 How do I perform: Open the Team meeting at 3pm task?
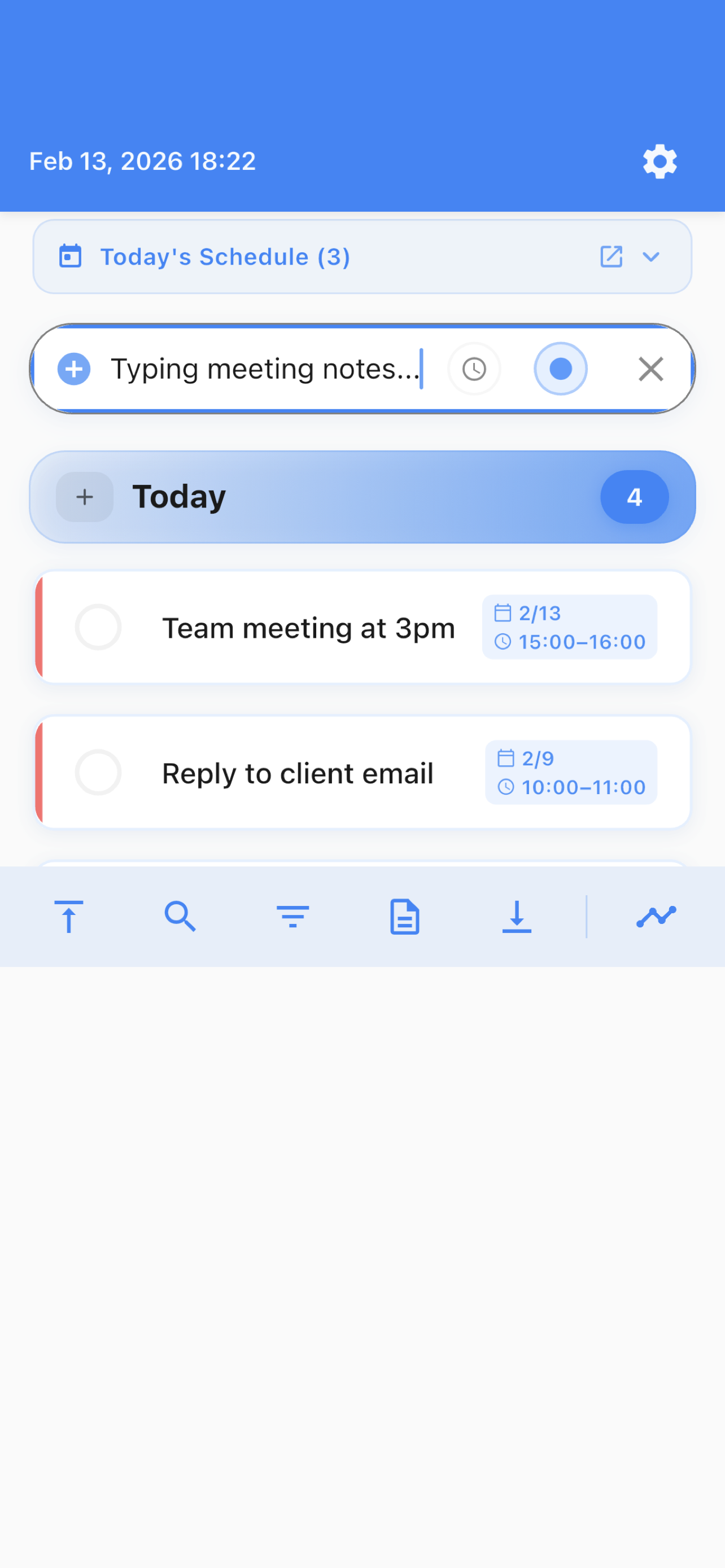[x=308, y=628]
